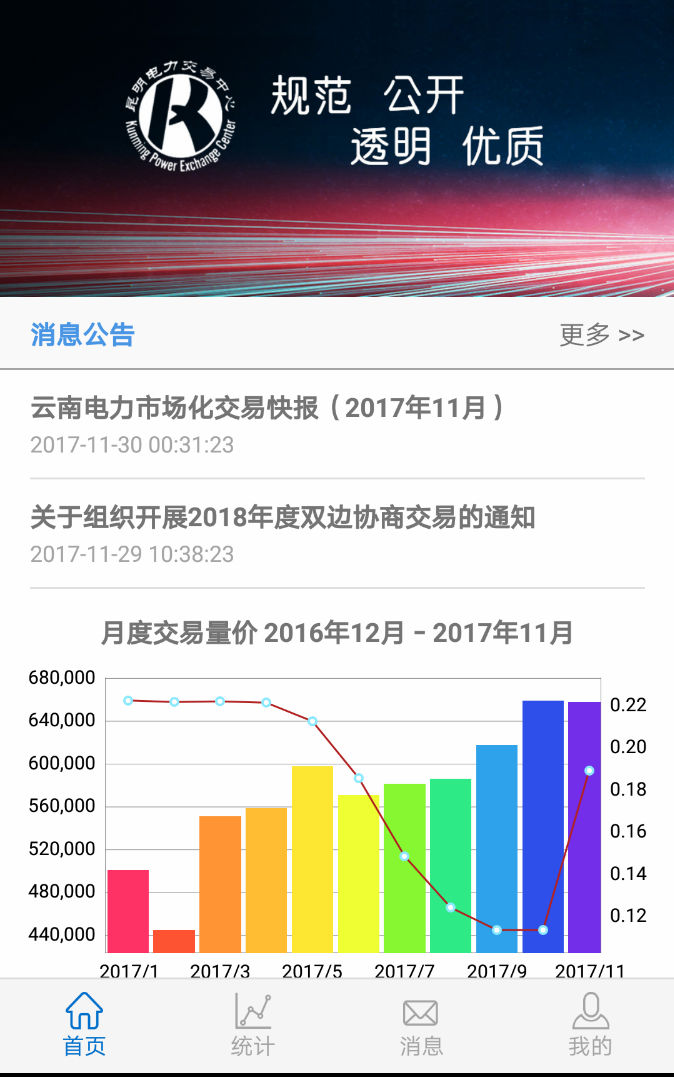Go to the 消息 tab
674x1077 pixels.
(421, 1025)
